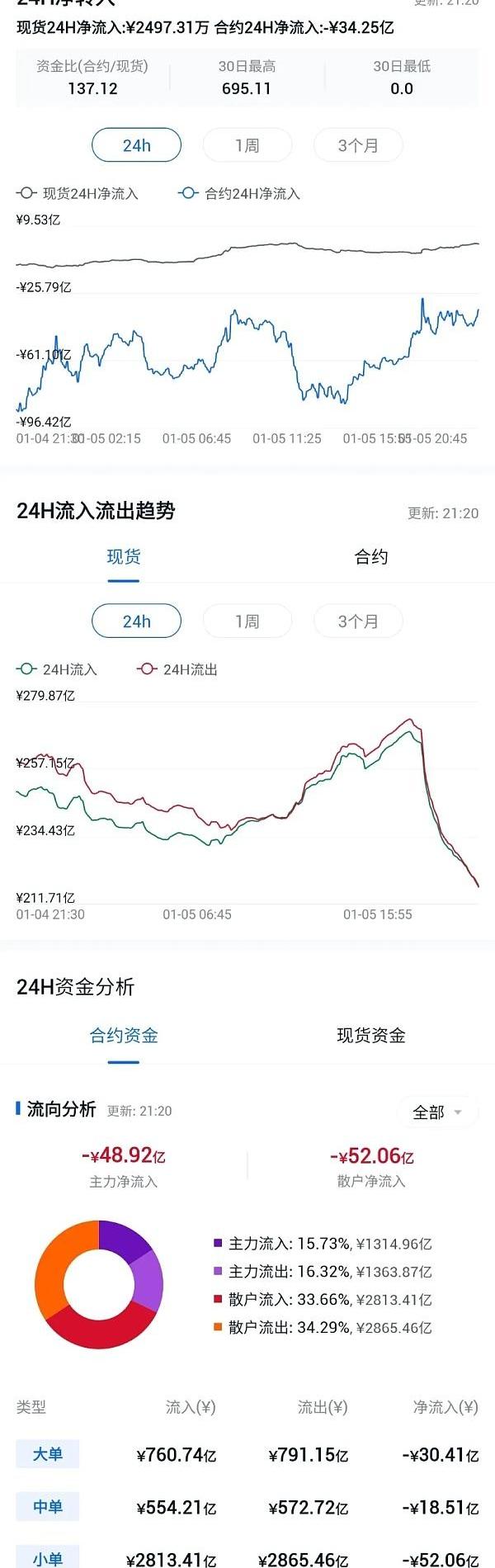Select 1周 range in 24H净转入 chart
The width and height of the screenshot is (495, 1568).
click(247, 145)
